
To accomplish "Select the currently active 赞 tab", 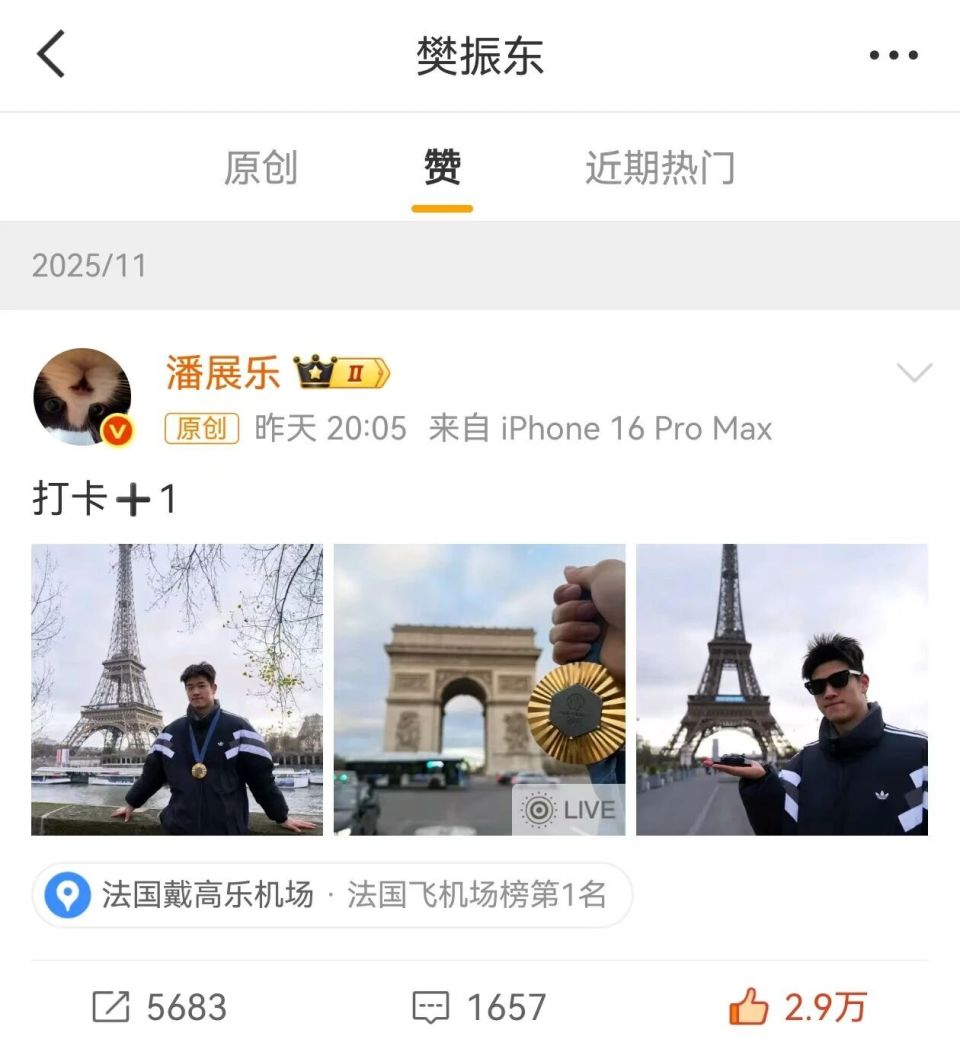I will pyautogui.click(x=443, y=169).
